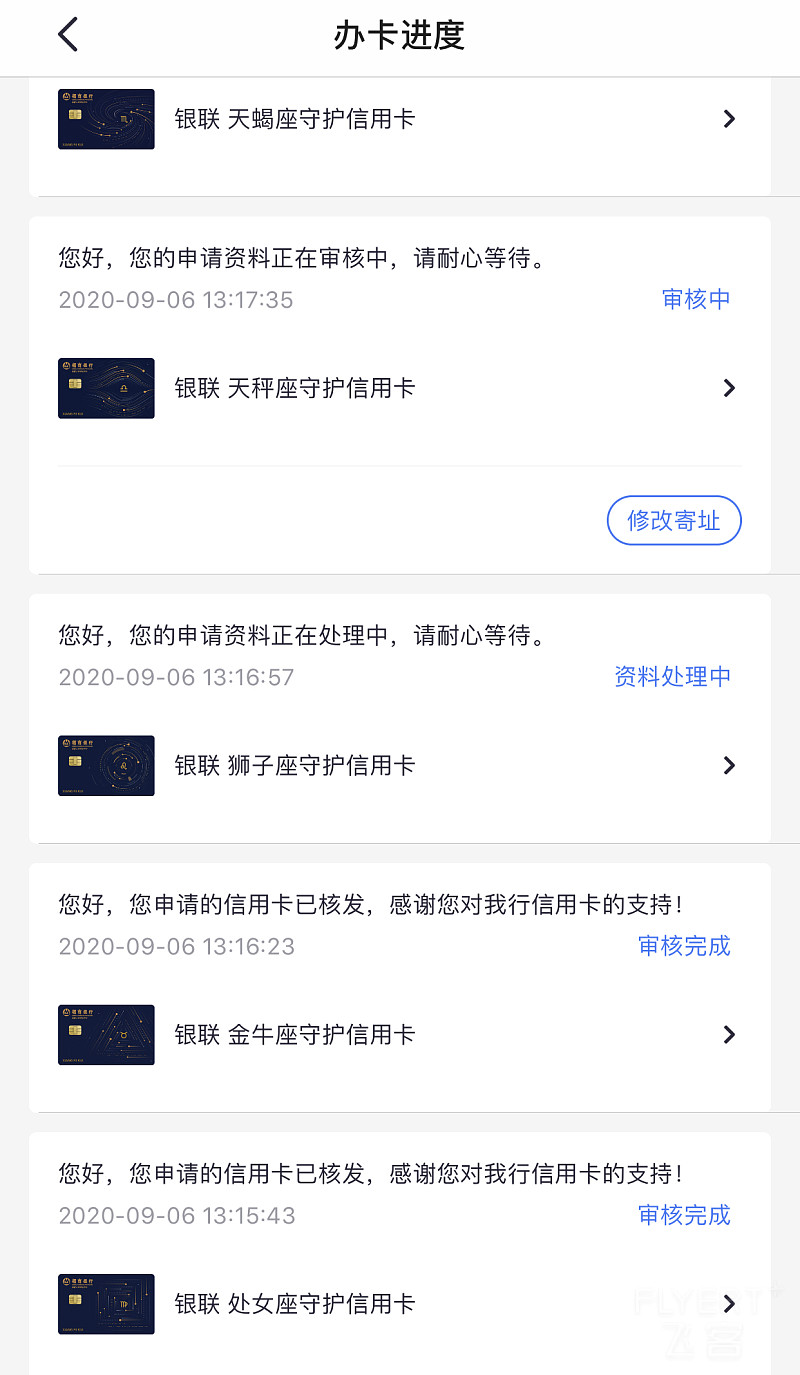Go back from 办卡进度 page
This screenshot has height=1375, width=800.
tap(68, 35)
